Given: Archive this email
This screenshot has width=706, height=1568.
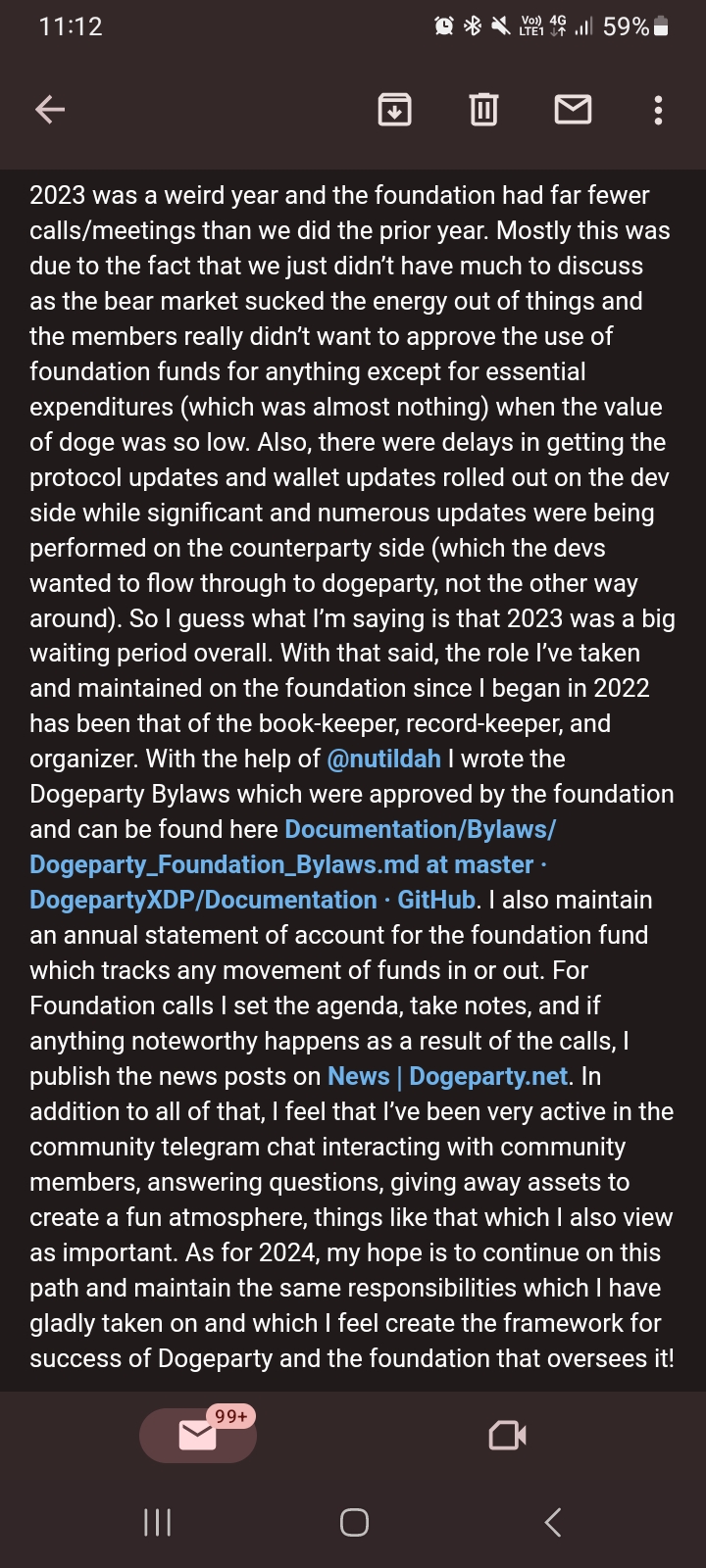Looking at the screenshot, I should coord(394,110).
